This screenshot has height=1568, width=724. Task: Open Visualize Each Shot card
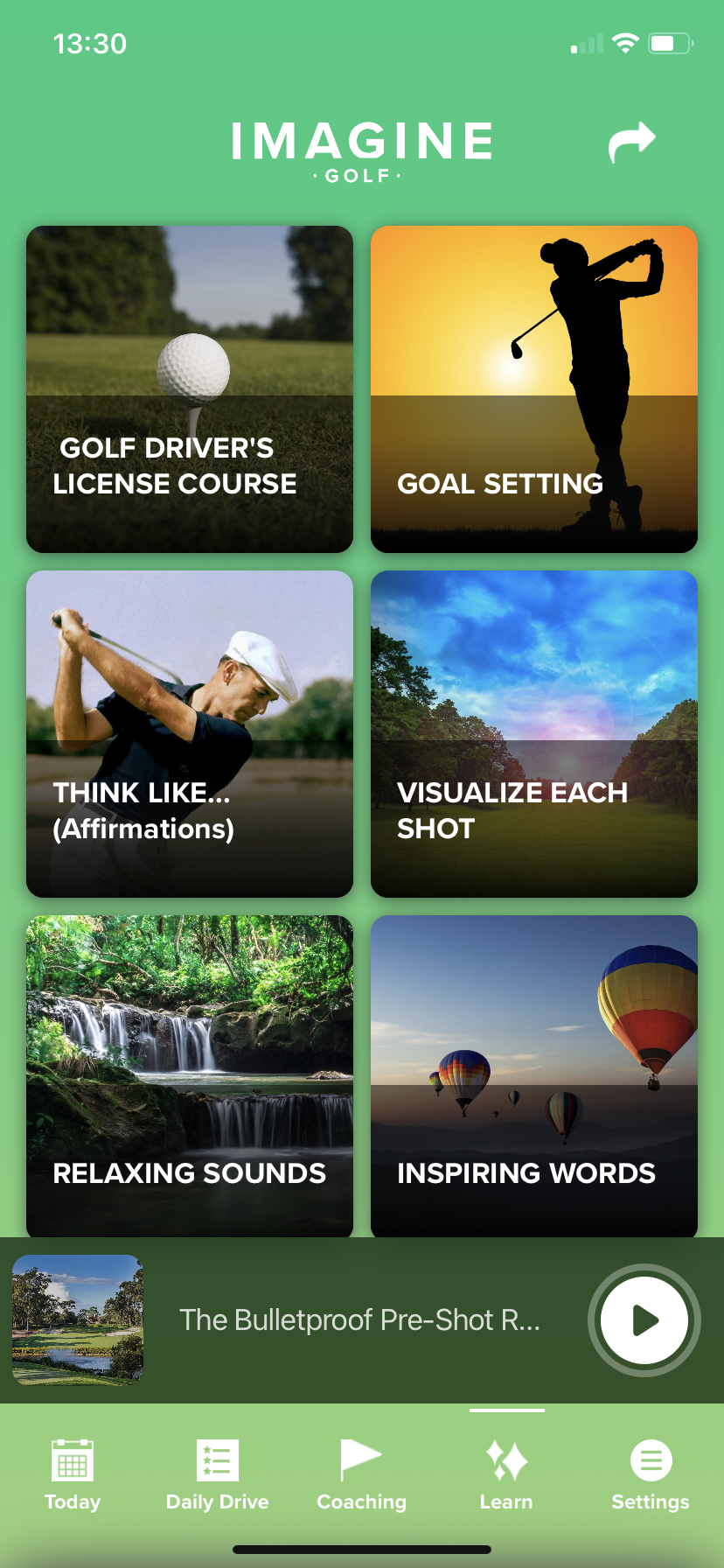tap(534, 734)
